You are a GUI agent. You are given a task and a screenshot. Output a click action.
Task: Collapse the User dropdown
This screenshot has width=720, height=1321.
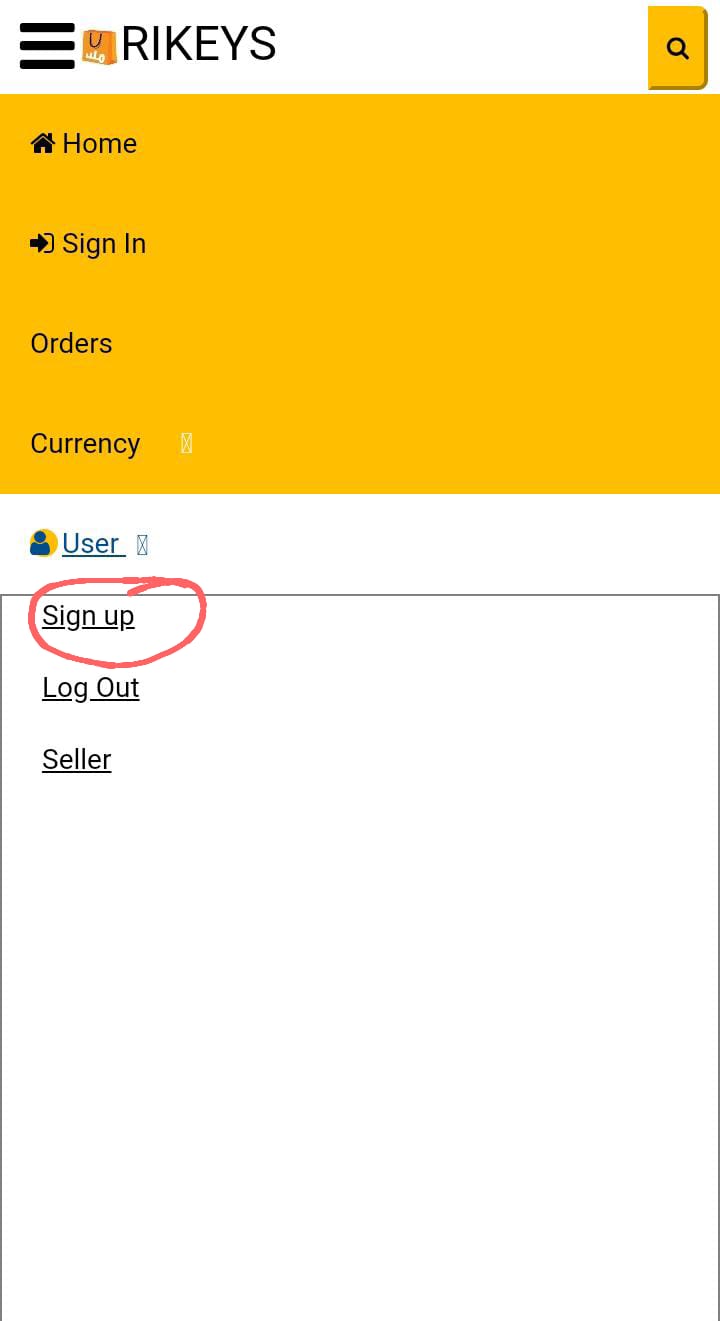click(91, 544)
